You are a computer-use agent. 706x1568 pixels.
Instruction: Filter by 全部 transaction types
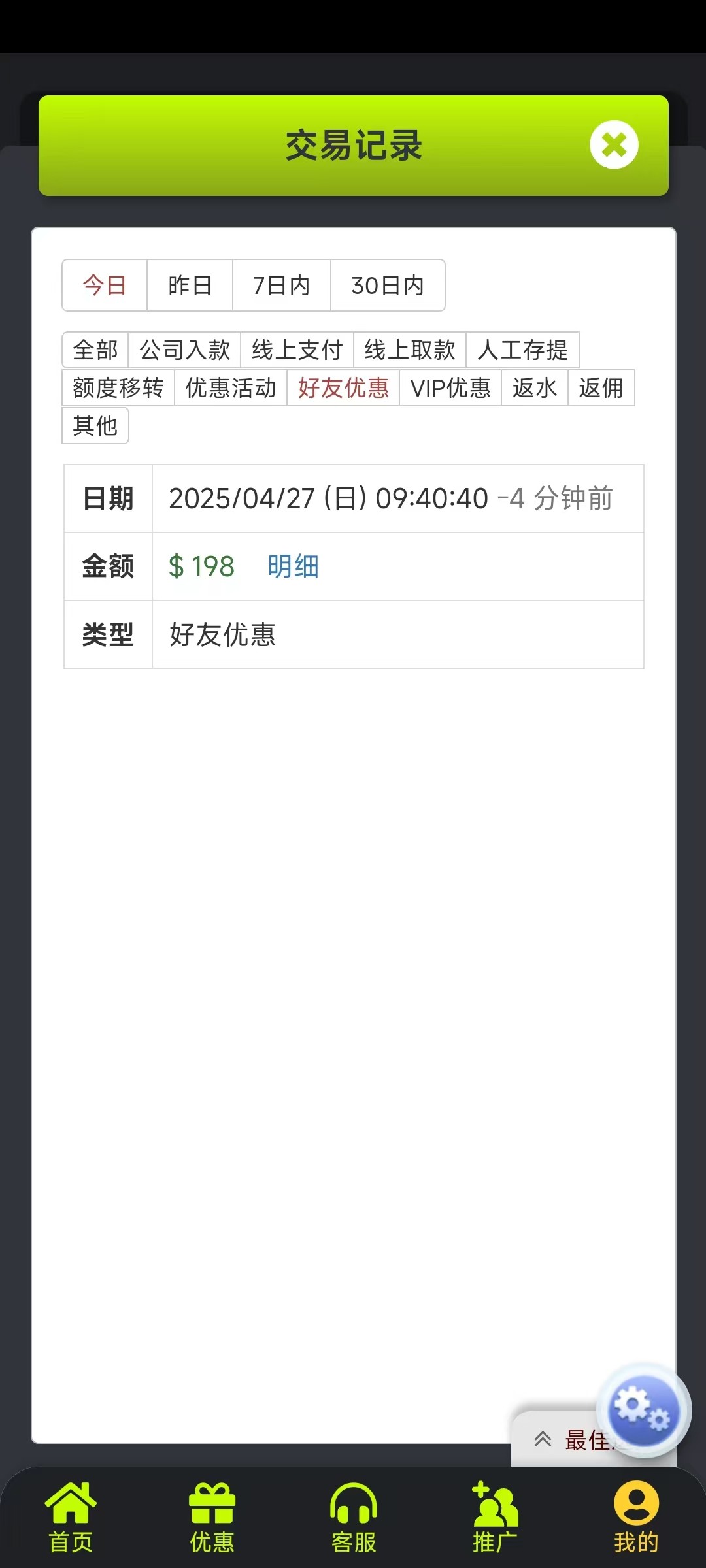(95, 350)
